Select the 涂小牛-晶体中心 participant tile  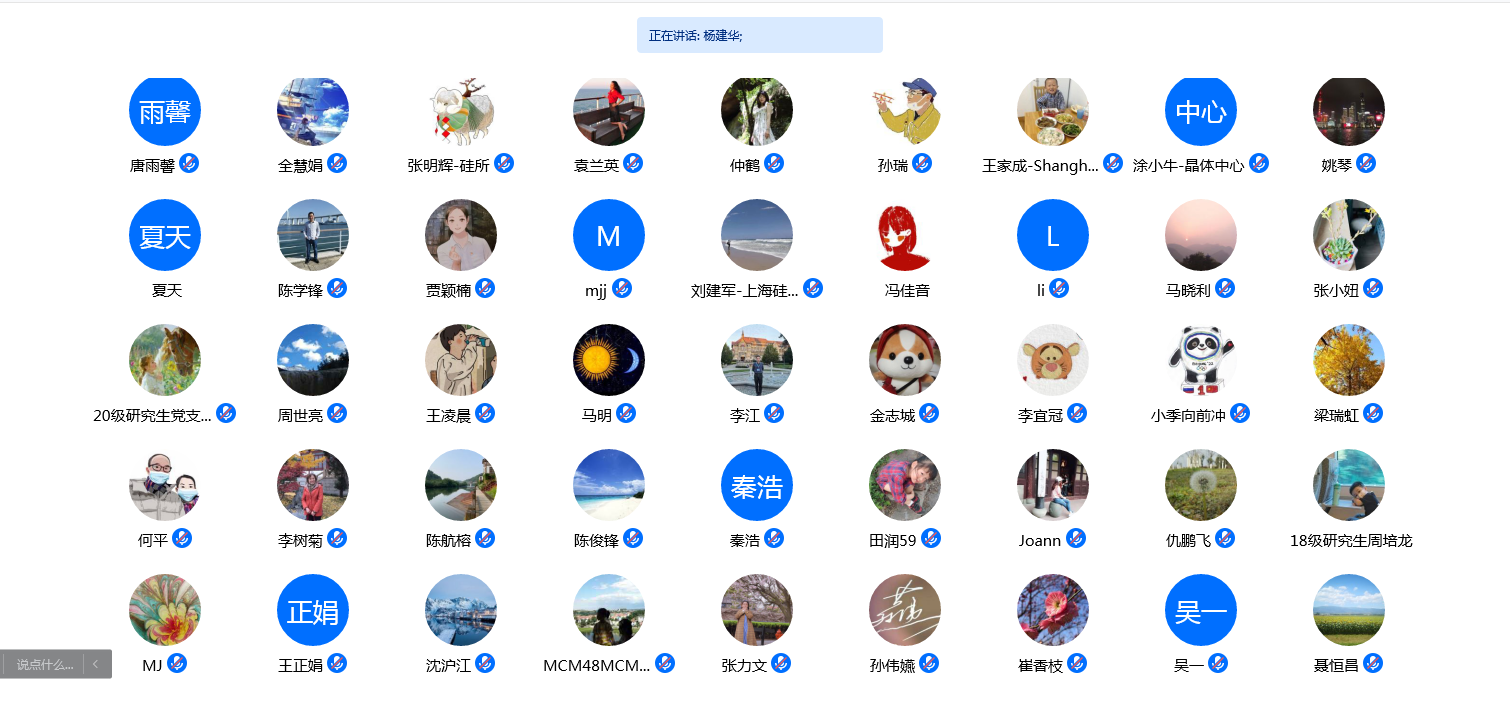click(1201, 111)
